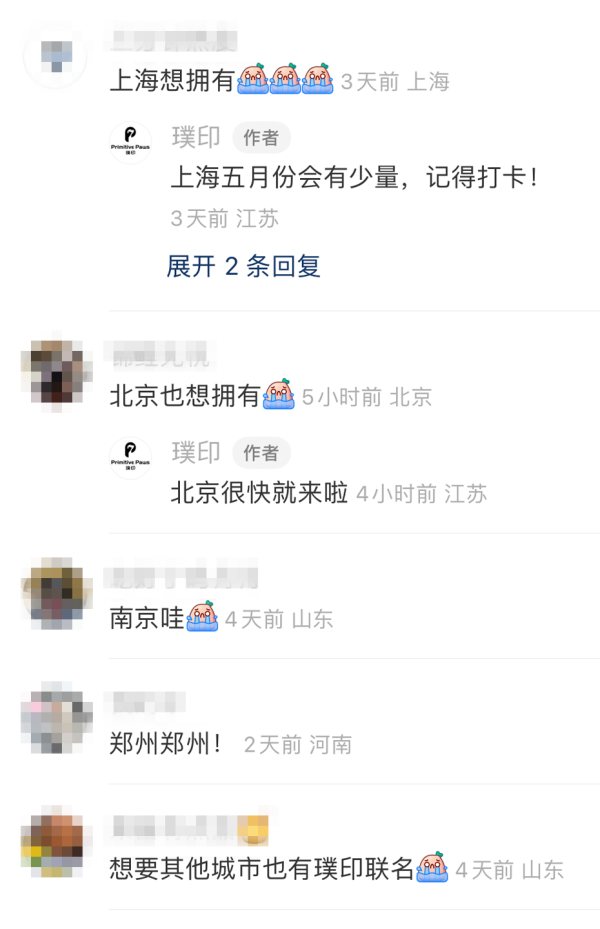Reply to the comment 北京也想拥有
This screenshot has width=600, height=929.
[x=185, y=396]
